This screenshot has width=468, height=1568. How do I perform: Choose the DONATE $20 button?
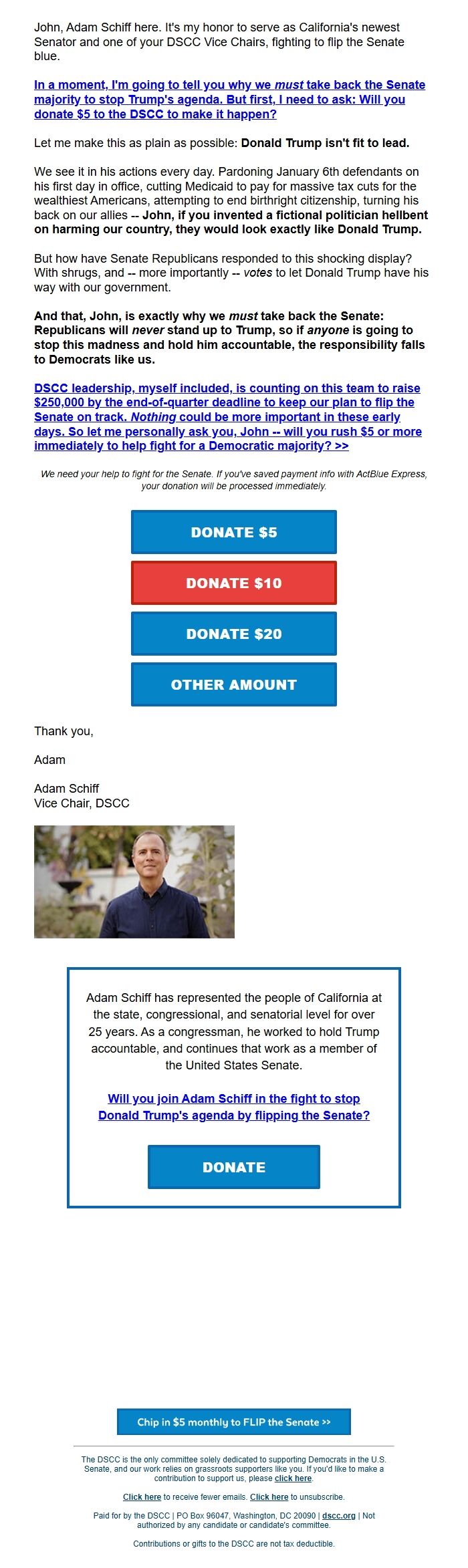(233, 634)
